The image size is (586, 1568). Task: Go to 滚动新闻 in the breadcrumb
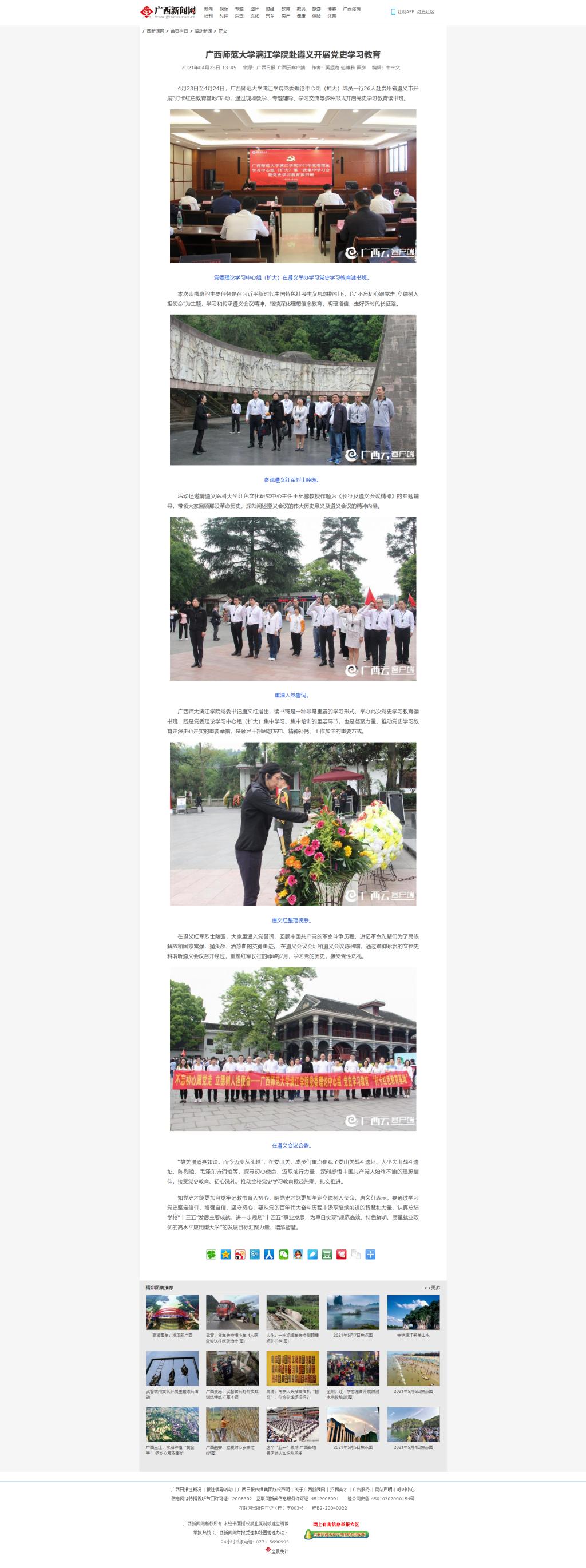203,31
